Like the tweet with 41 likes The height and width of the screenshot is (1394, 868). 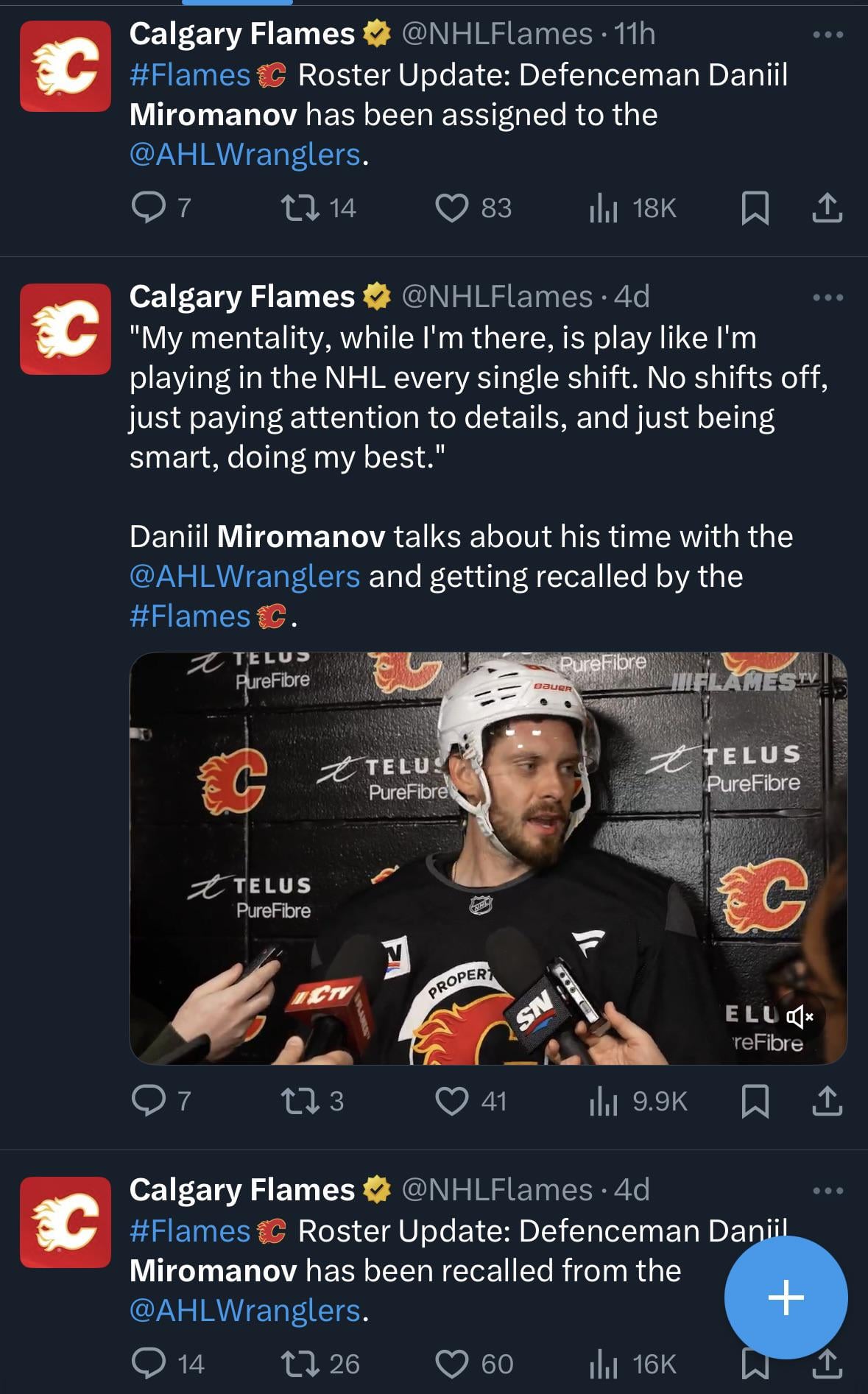pos(452,1101)
